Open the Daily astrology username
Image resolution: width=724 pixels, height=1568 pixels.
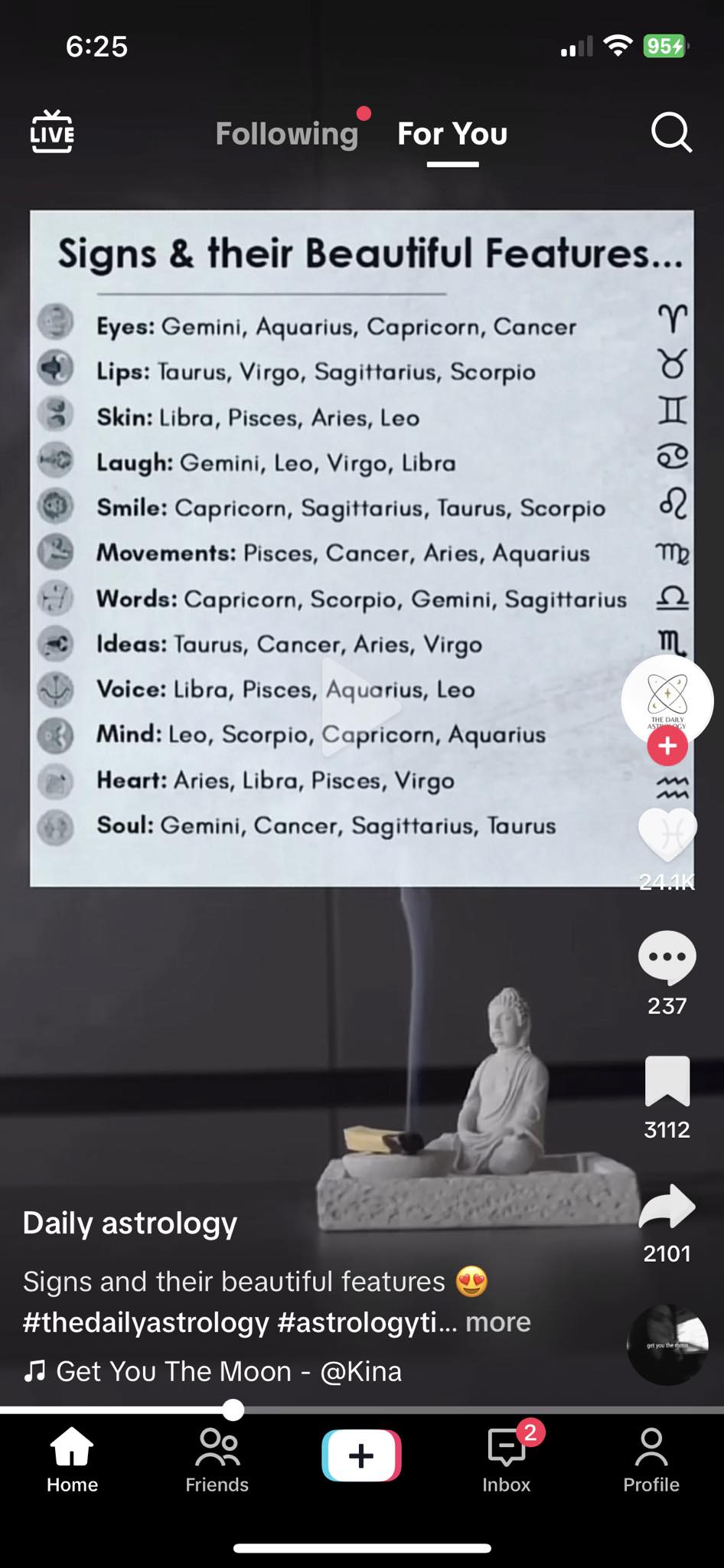point(130,1223)
